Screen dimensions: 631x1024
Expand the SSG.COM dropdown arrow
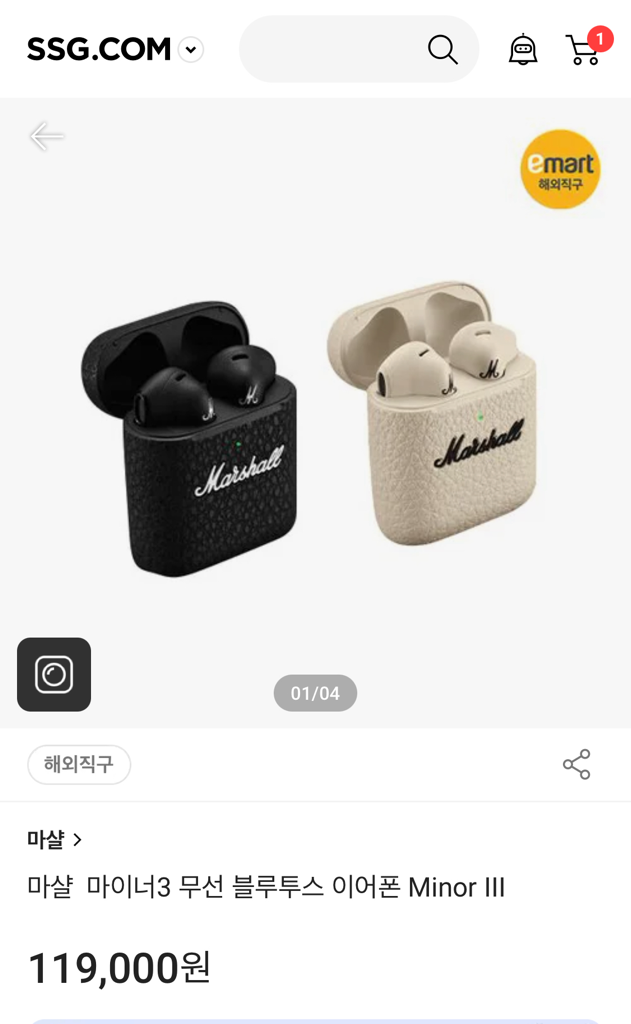coord(190,49)
